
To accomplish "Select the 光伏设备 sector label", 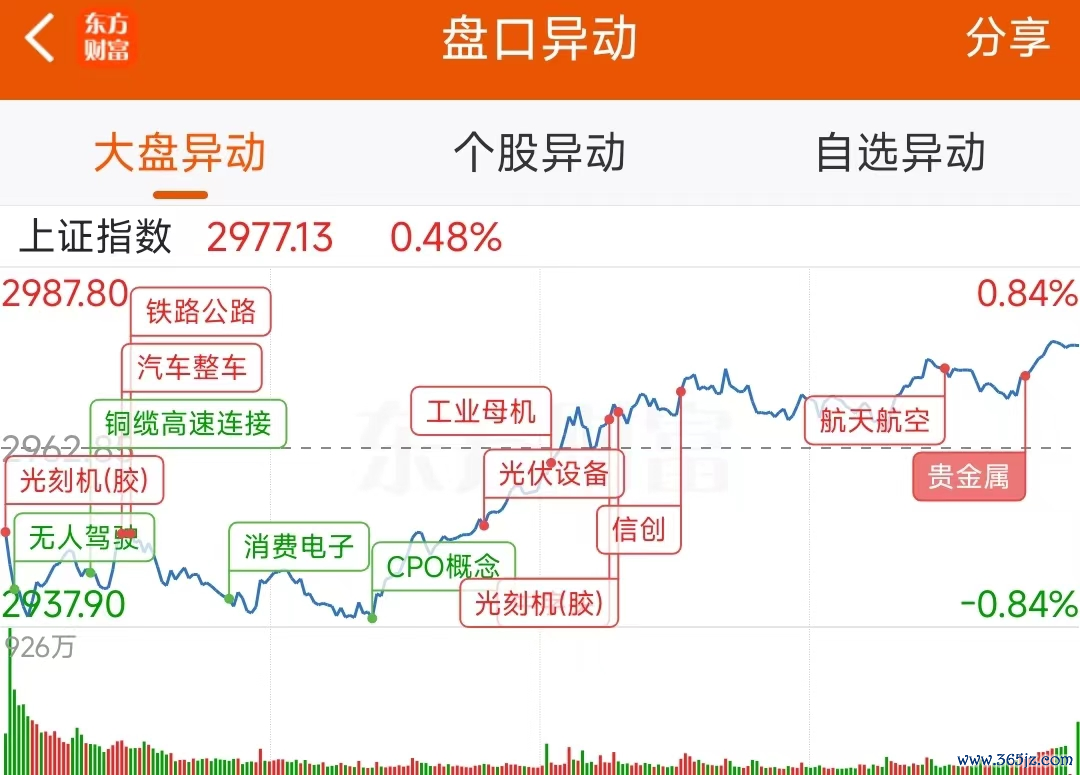I will 553,473.
